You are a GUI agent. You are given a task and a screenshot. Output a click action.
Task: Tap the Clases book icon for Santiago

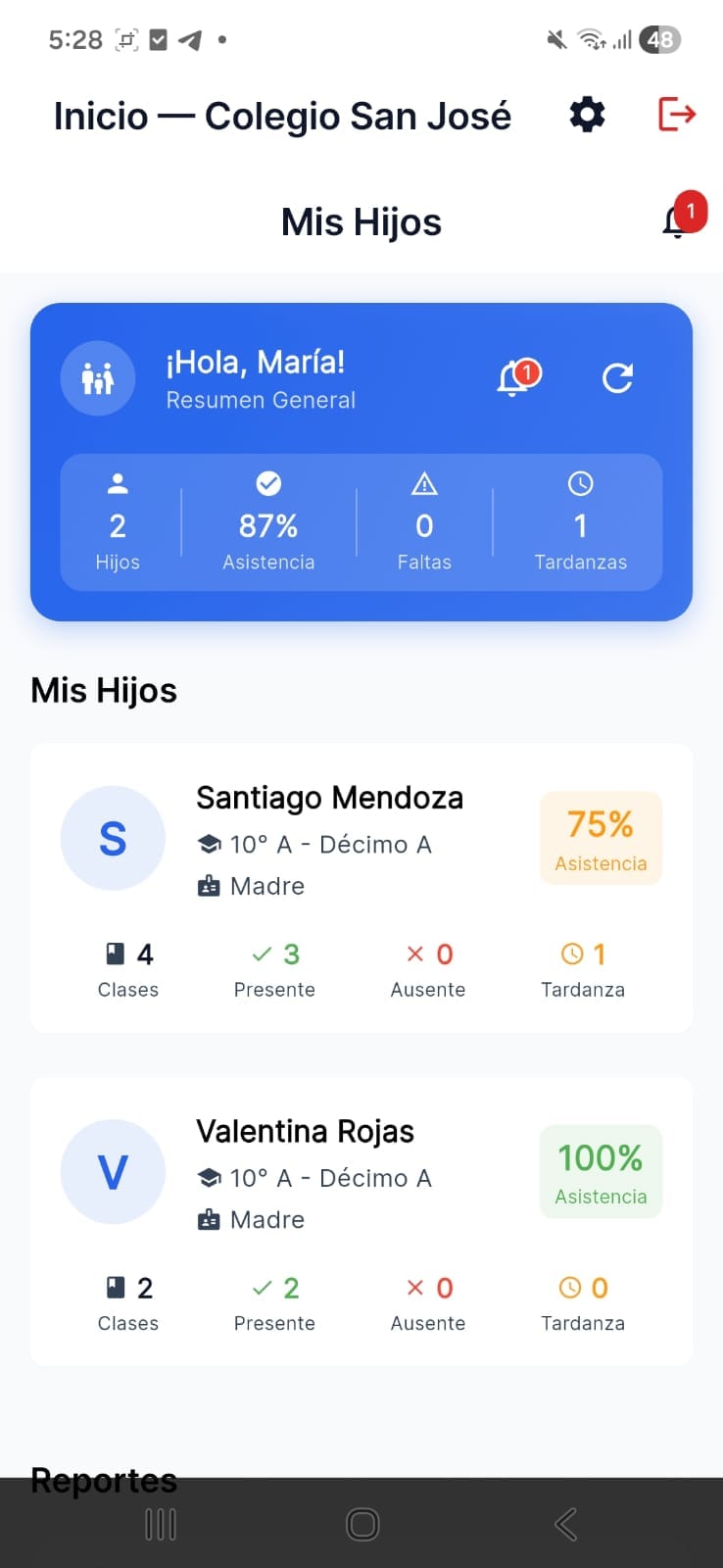tap(115, 952)
